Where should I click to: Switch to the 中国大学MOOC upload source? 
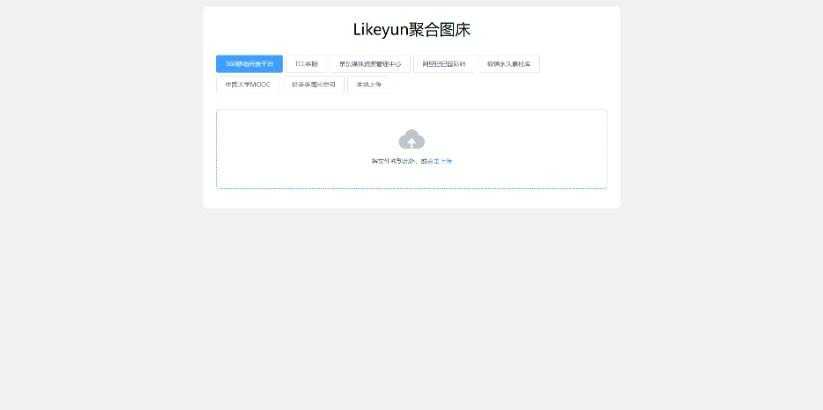tap(247, 85)
